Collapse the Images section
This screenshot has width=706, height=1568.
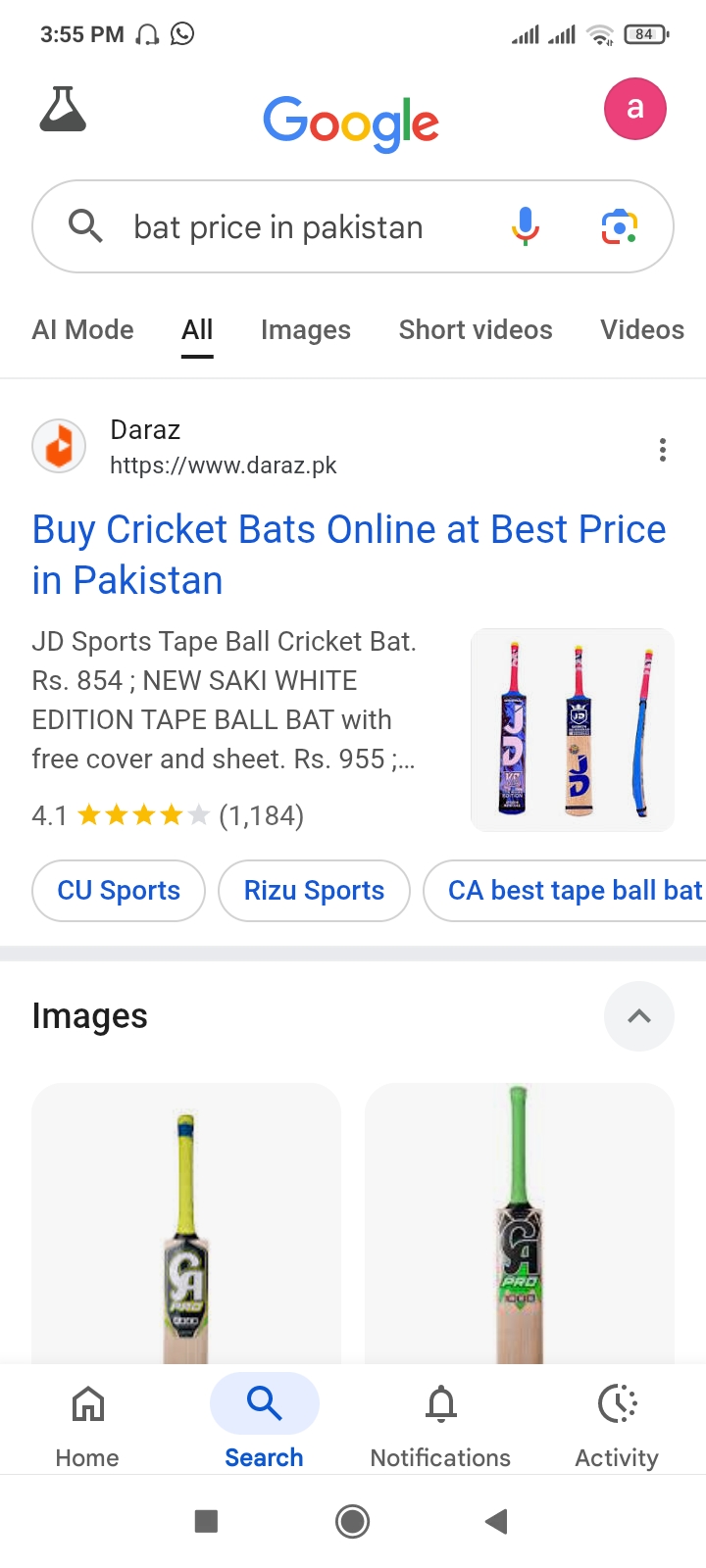coord(639,1016)
